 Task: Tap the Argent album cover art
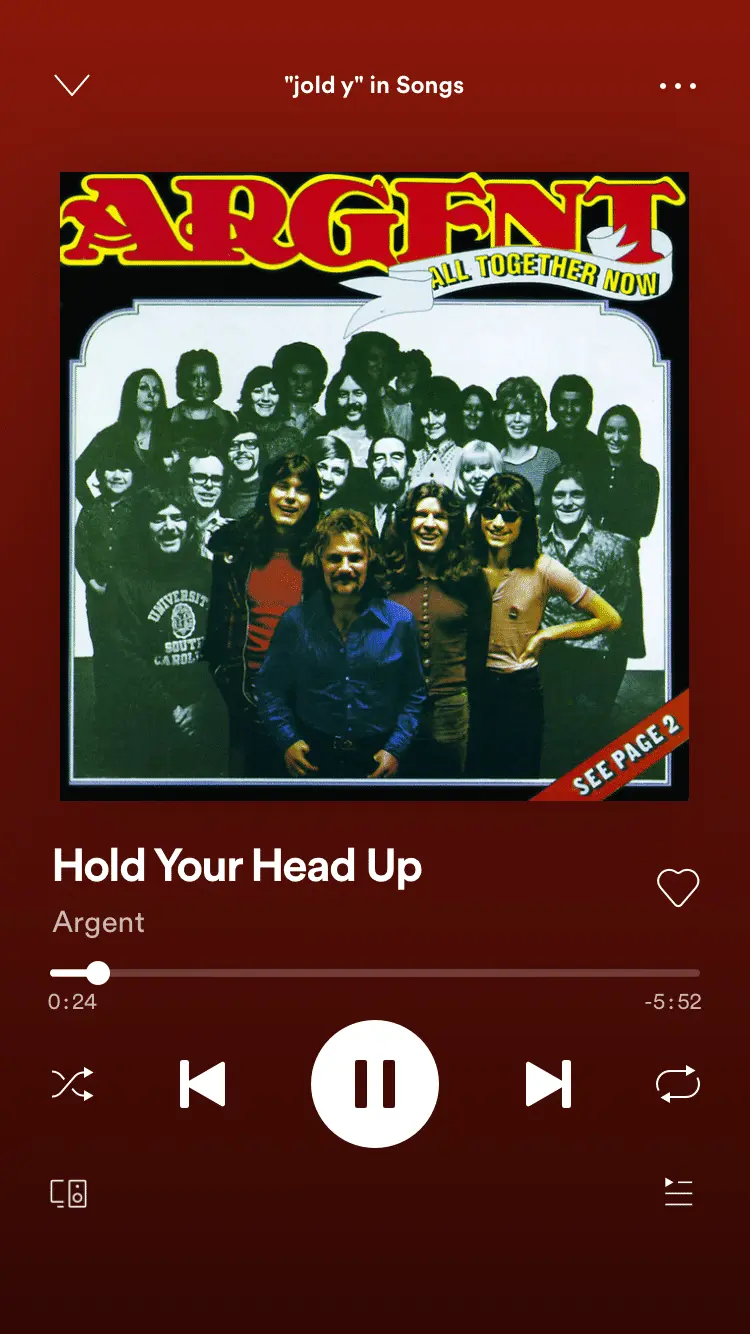point(374,486)
